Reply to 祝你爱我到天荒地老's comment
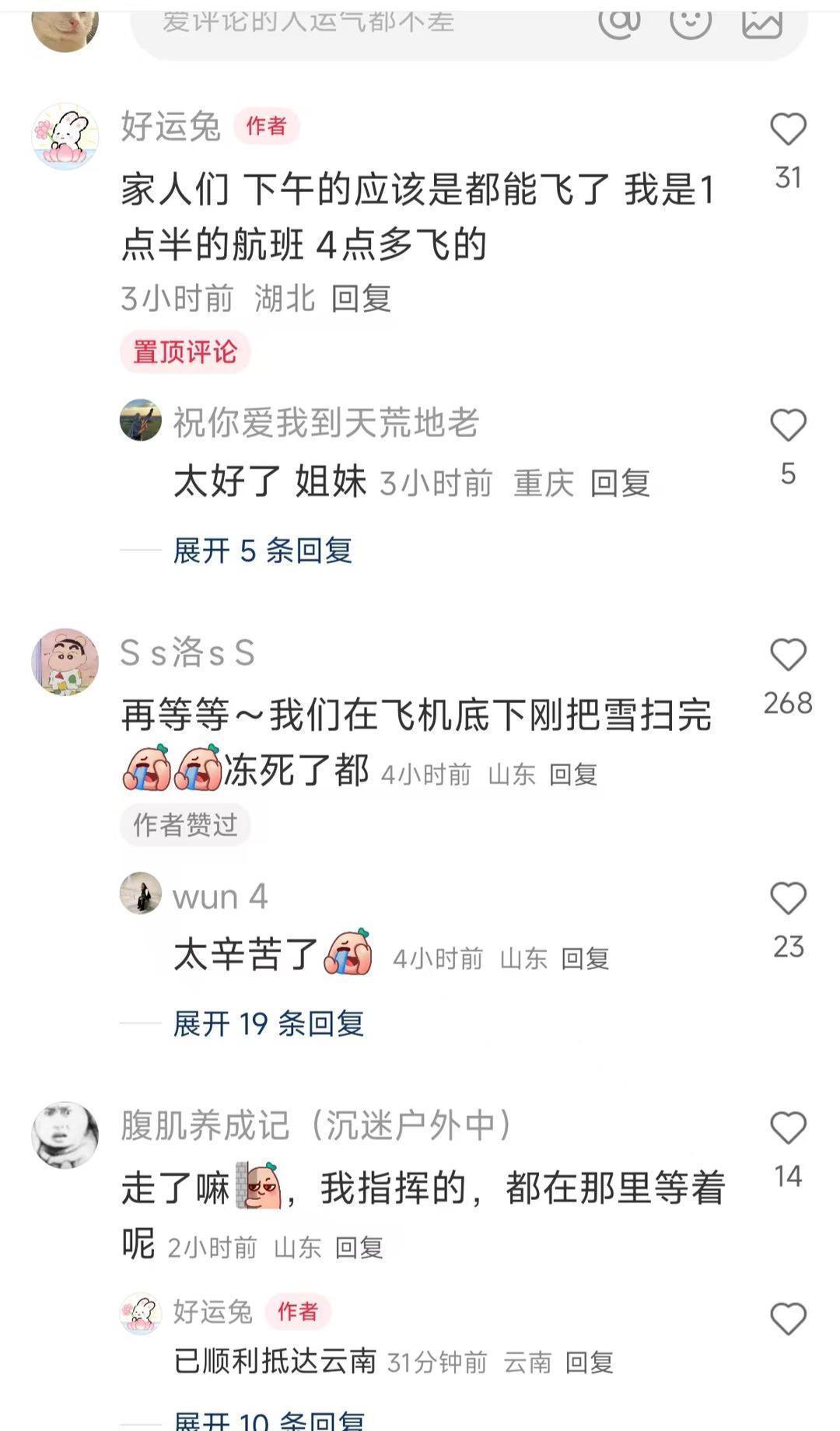The image size is (840, 1431). point(620,484)
